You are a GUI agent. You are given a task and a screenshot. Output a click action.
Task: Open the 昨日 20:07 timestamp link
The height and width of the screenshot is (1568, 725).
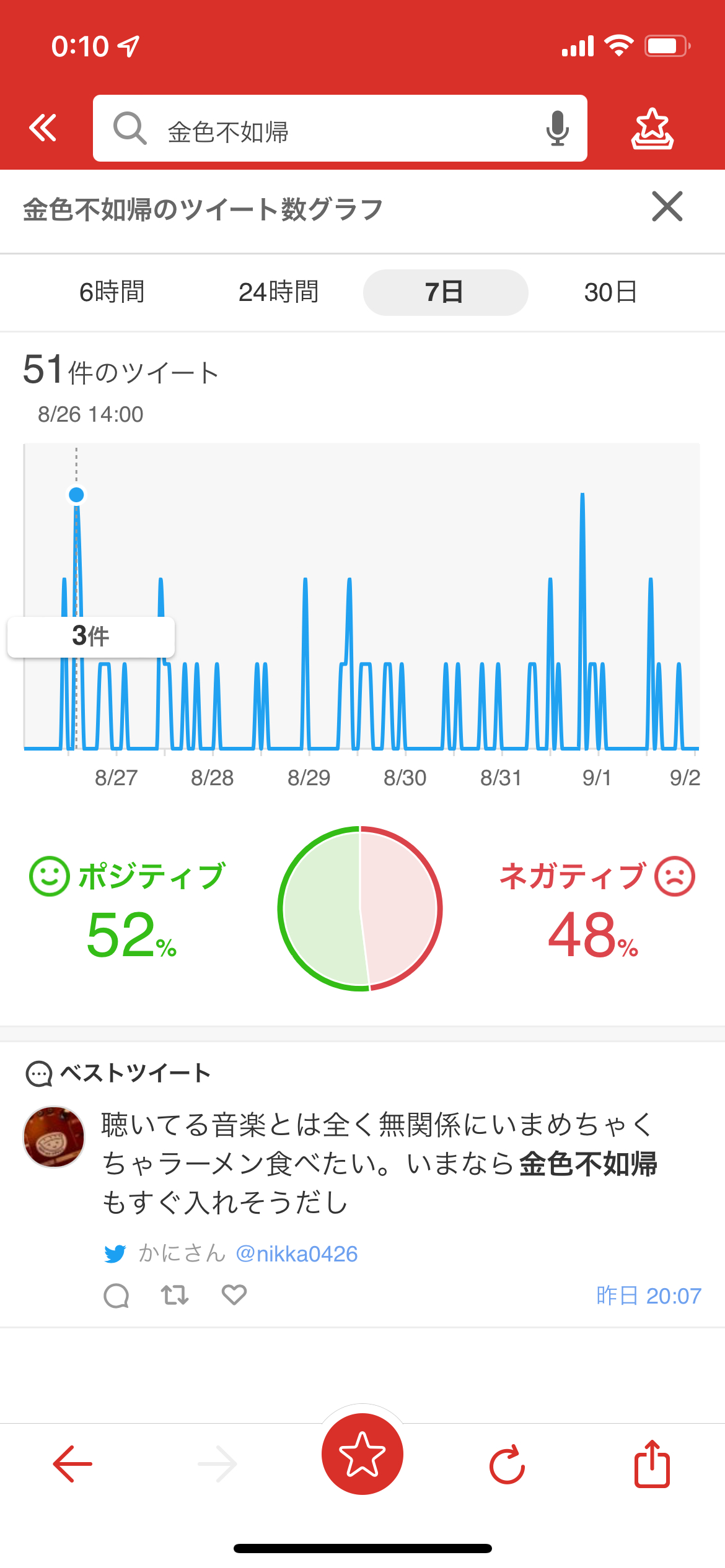[648, 1296]
